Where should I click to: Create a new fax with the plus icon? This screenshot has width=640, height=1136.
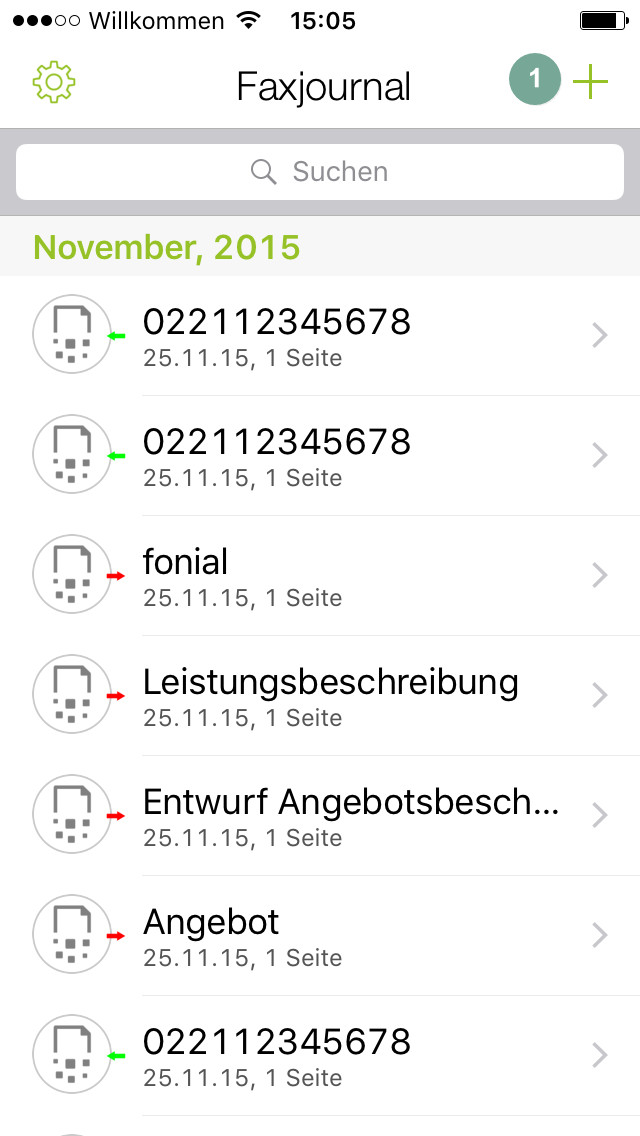click(x=590, y=82)
